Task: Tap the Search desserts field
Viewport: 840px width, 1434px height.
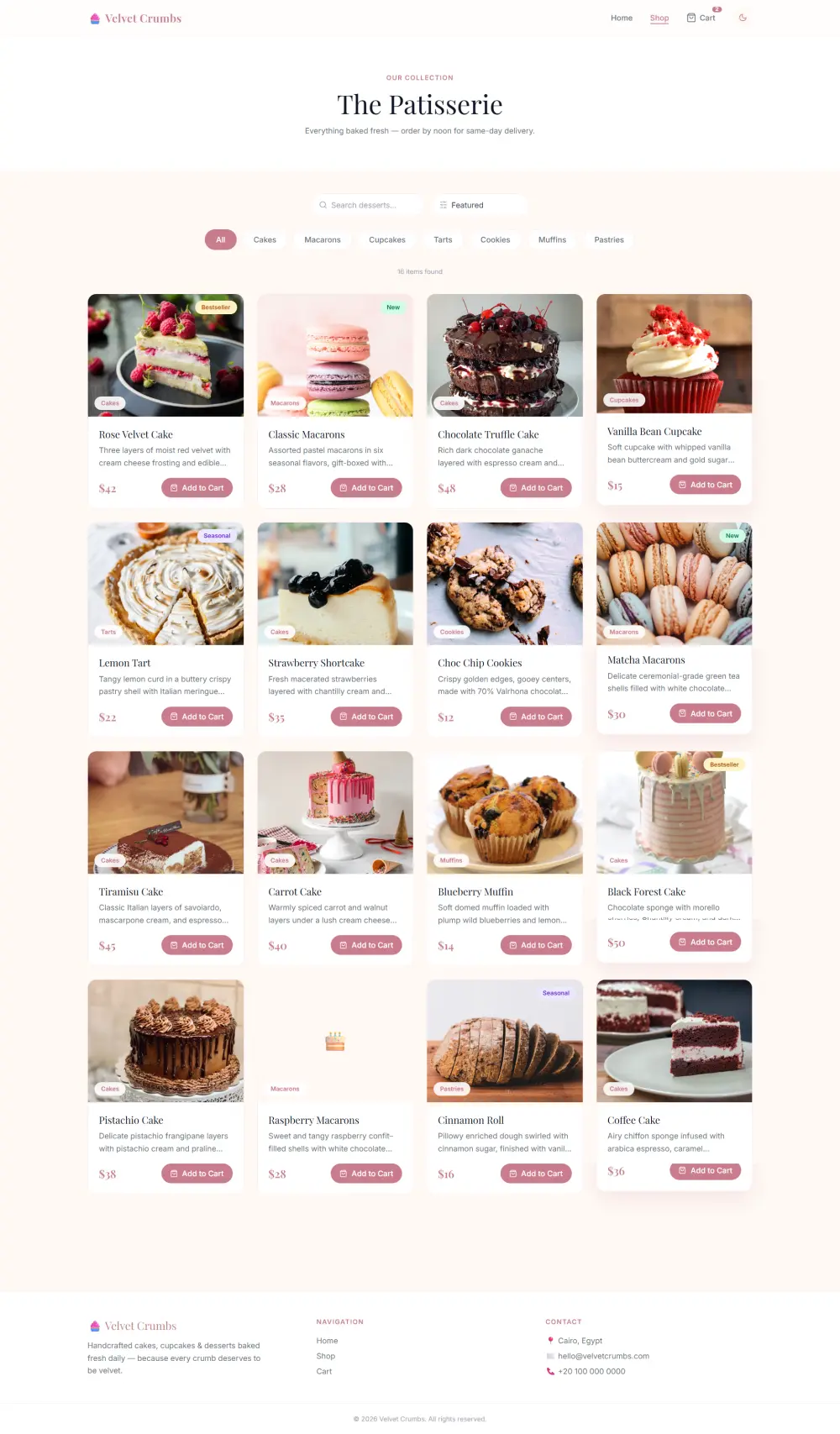Action: coord(370,205)
